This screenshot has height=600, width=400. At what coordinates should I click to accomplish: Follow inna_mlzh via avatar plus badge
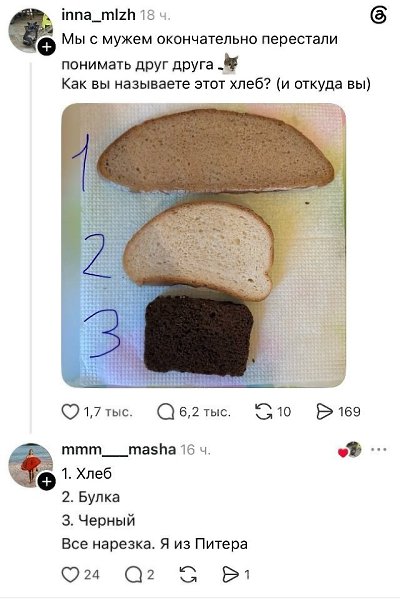pos(46,47)
